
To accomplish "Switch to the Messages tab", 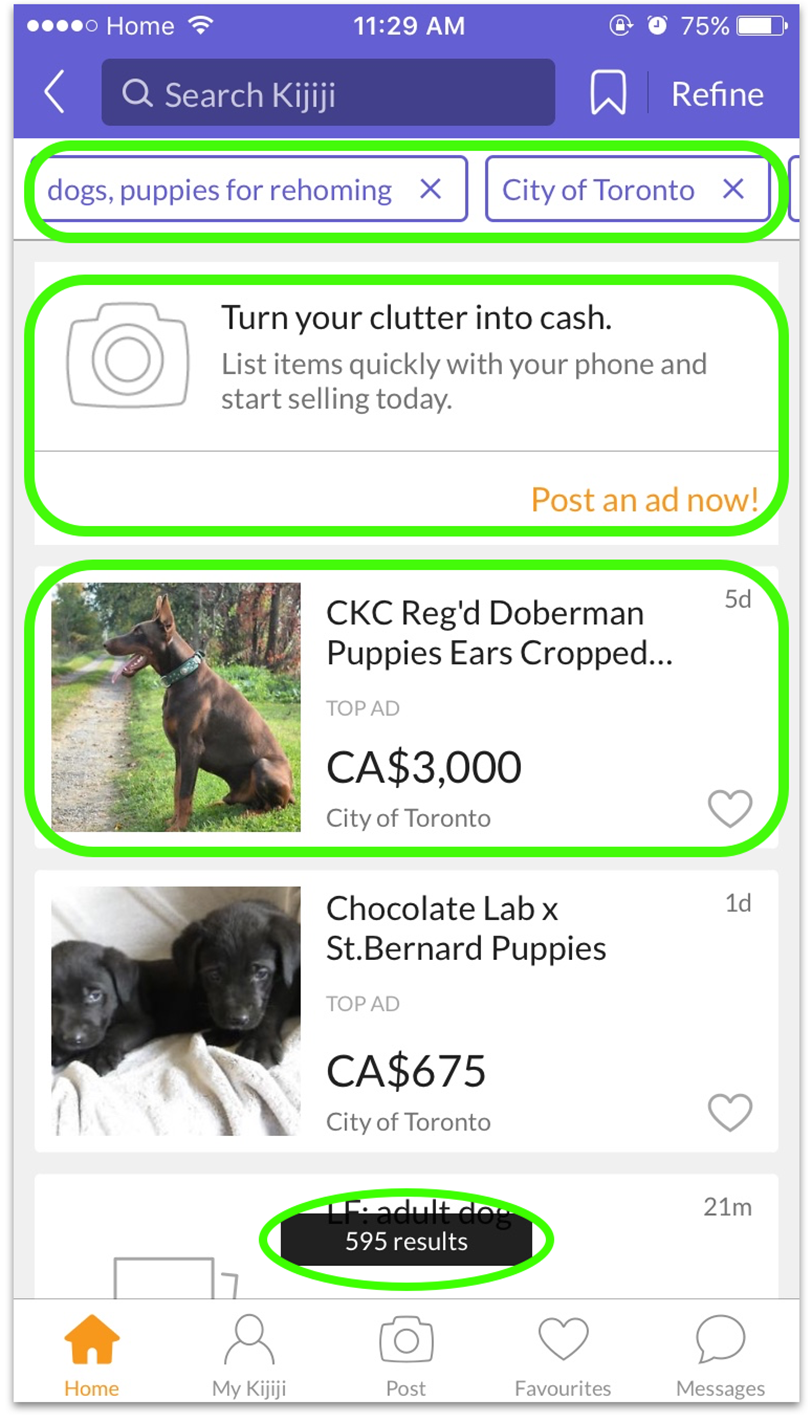I will tap(720, 1357).
